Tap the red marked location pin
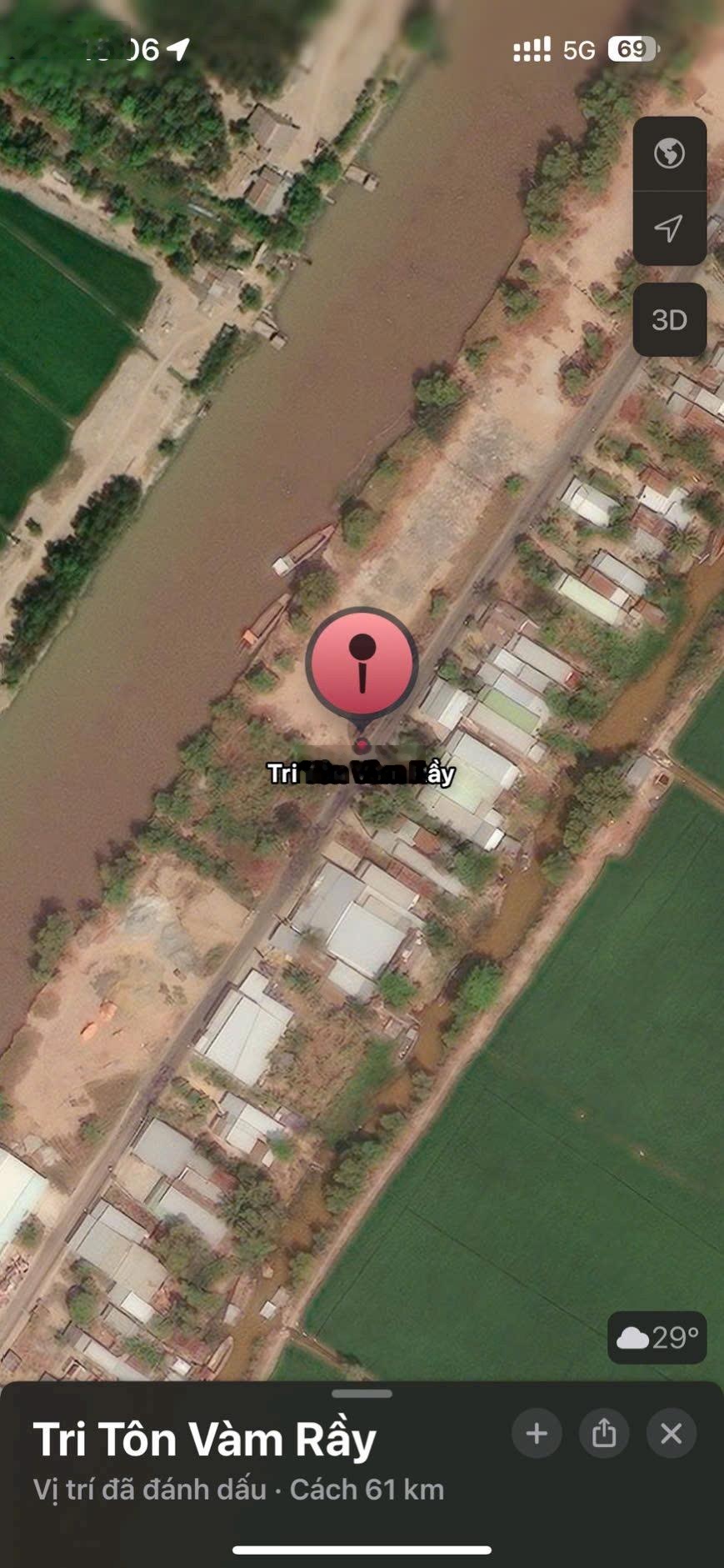724x1568 pixels. [x=362, y=664]
